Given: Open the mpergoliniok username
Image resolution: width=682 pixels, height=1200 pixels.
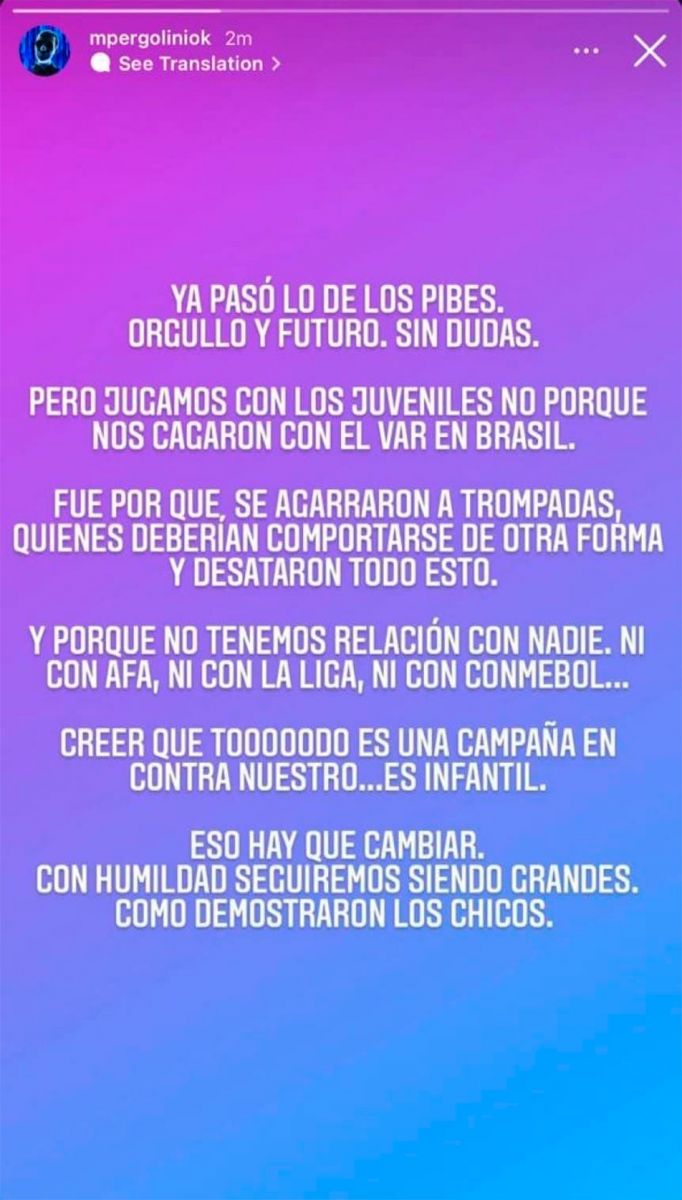Looking at the screenshot, I should tap(151, 39).
